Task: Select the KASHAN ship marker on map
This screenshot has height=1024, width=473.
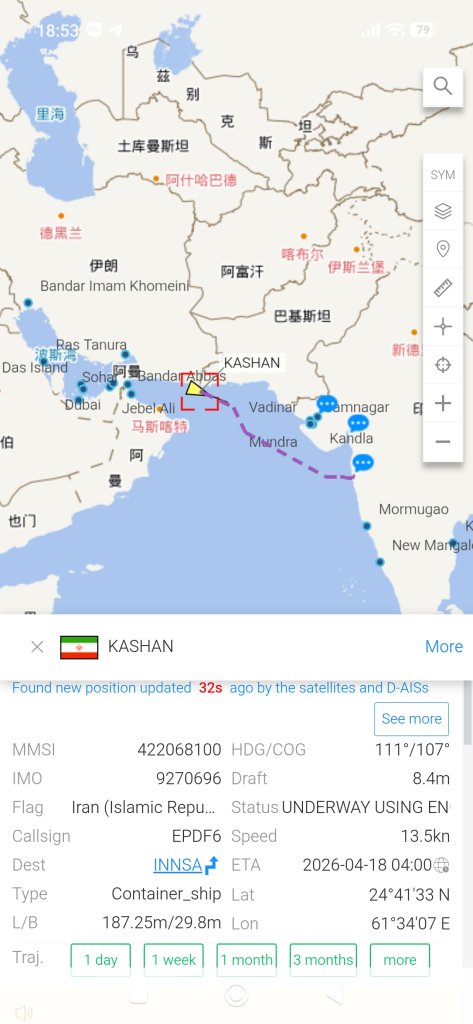Action: click(194, 388)
